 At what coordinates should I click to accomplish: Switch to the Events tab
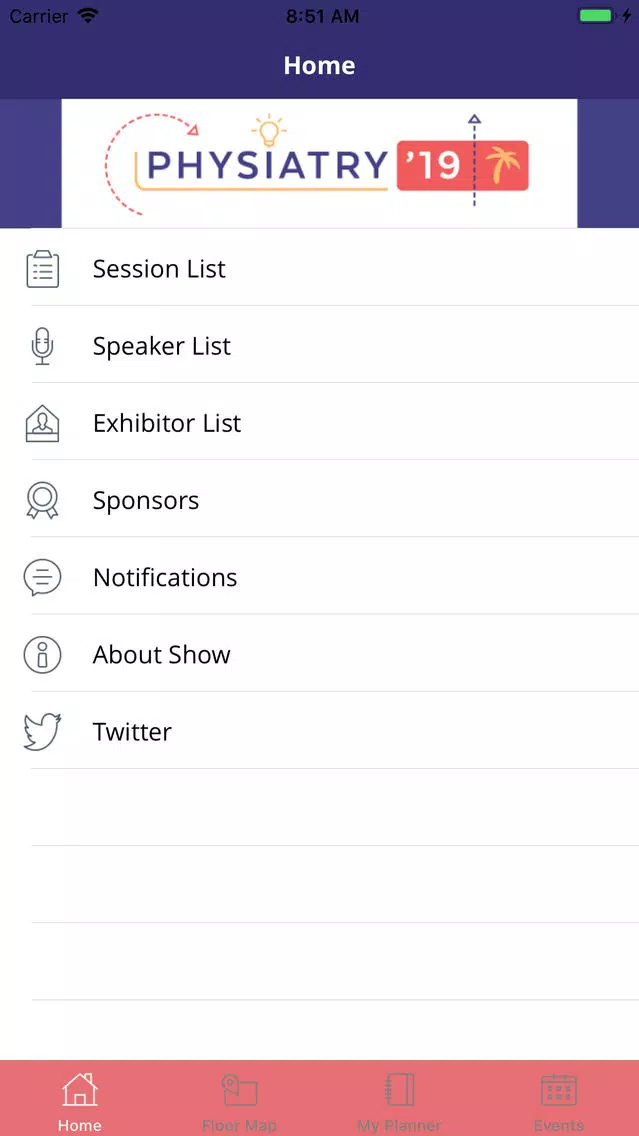(x=559, y=1100)
